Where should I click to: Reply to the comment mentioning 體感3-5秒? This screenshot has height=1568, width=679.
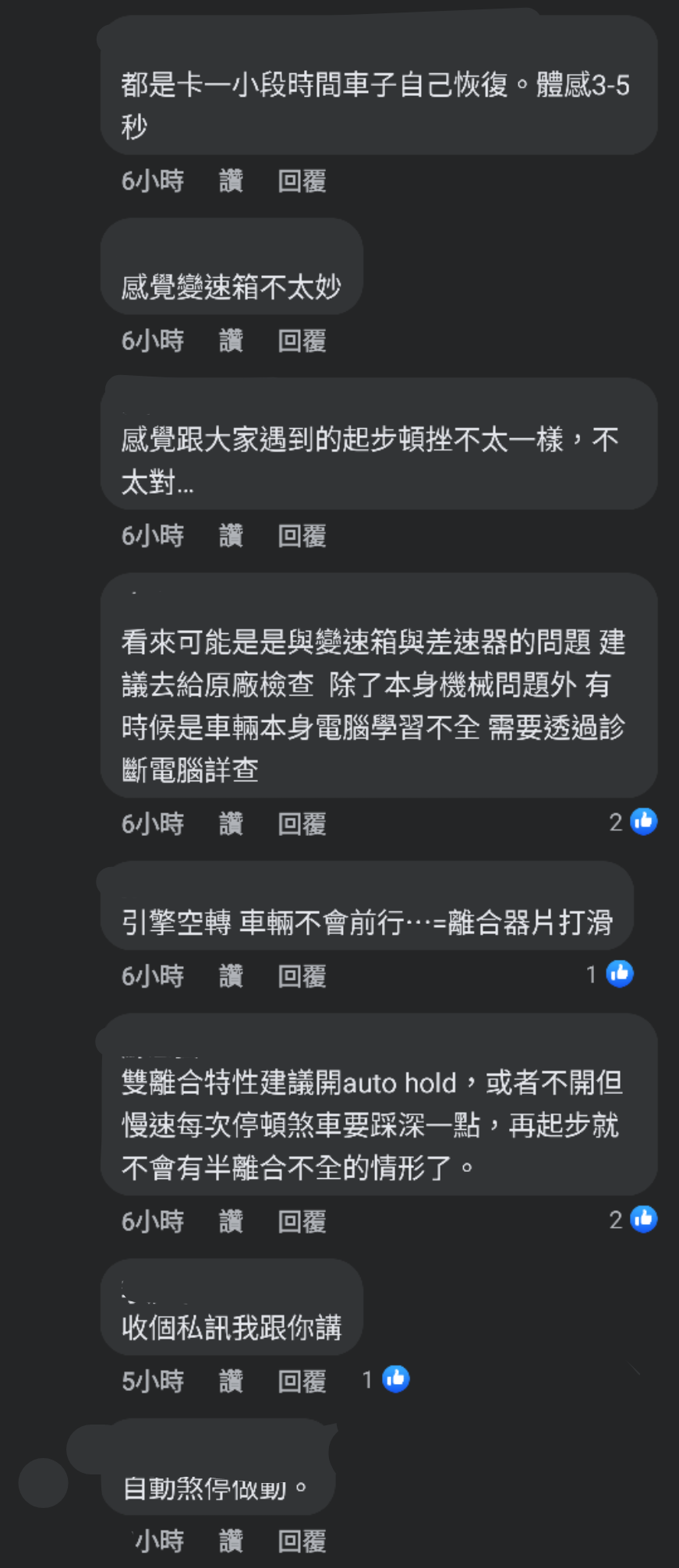(x=302, y=181)
